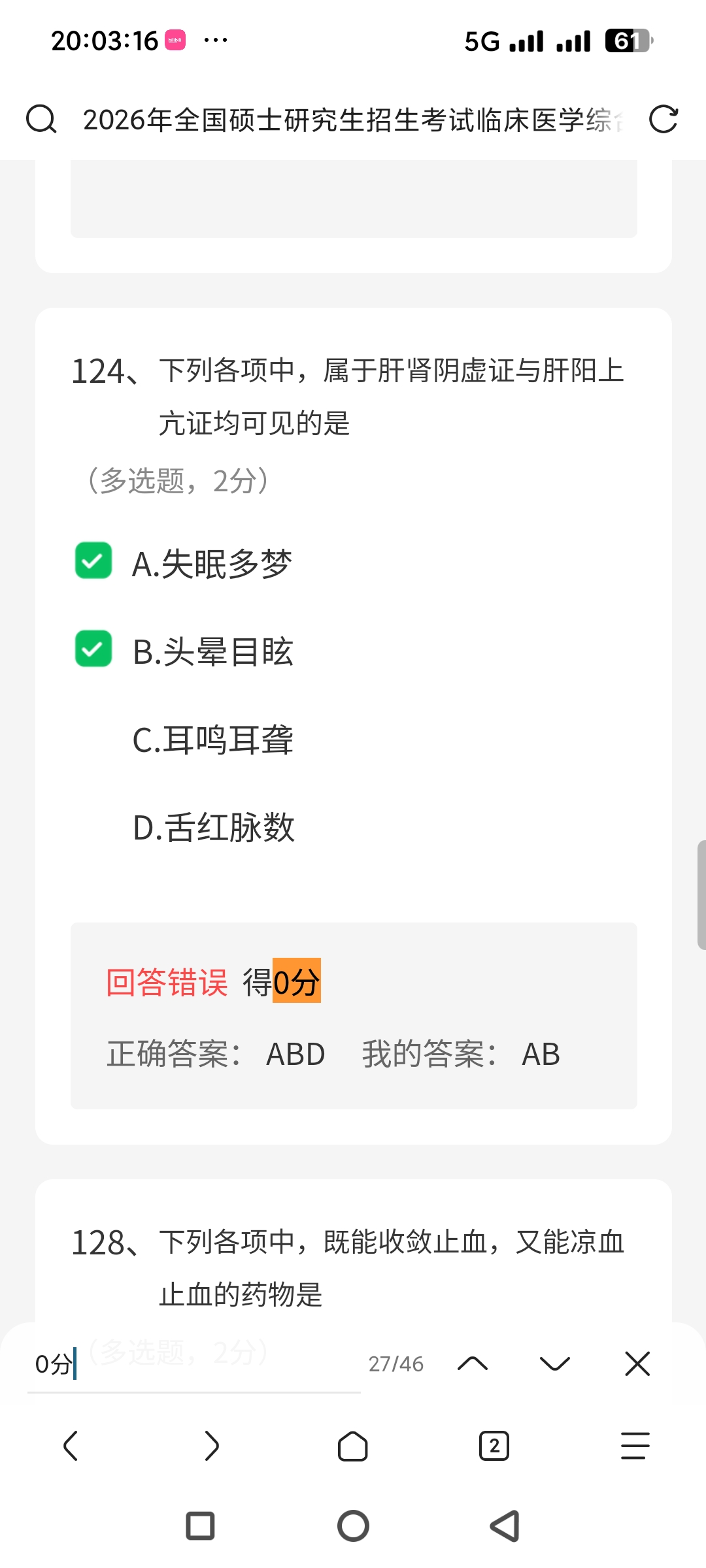The height and width of the screenshot is (1568, 706).
Task: Toggle checkbox for A.失眠多梦
Action: [x=93, y=561]
